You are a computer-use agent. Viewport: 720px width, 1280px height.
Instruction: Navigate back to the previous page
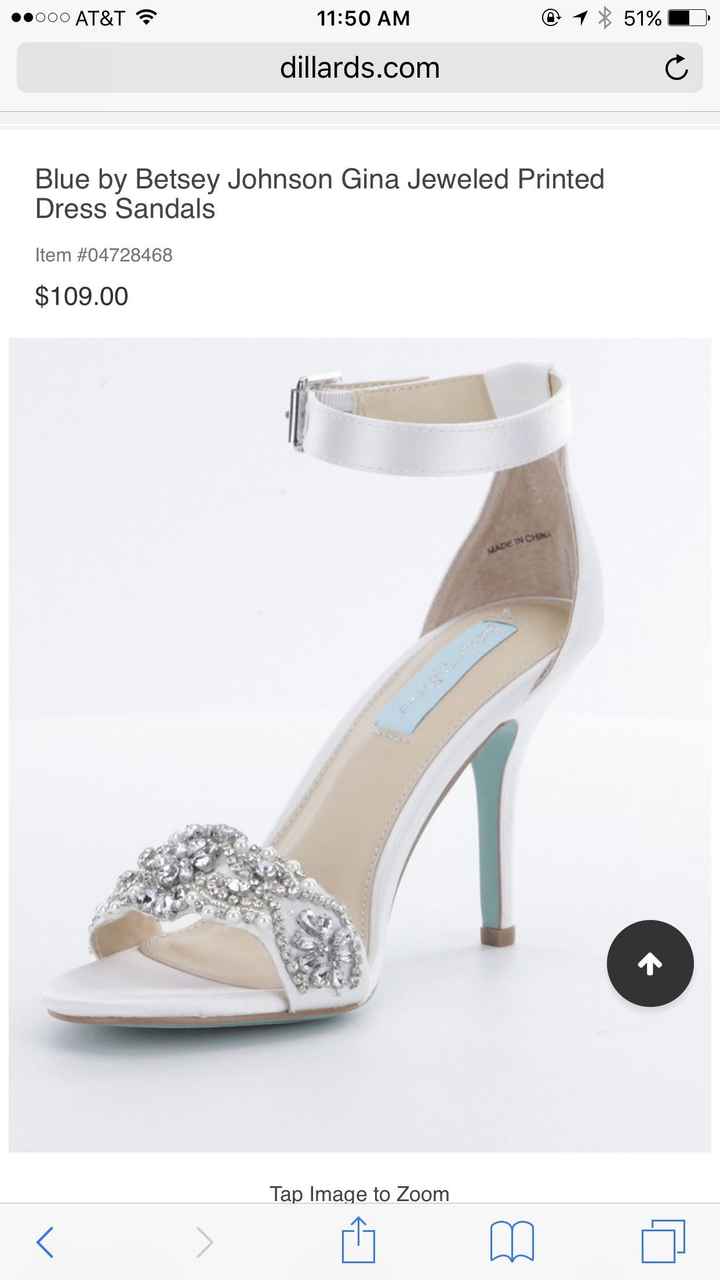click(44, 1242)
